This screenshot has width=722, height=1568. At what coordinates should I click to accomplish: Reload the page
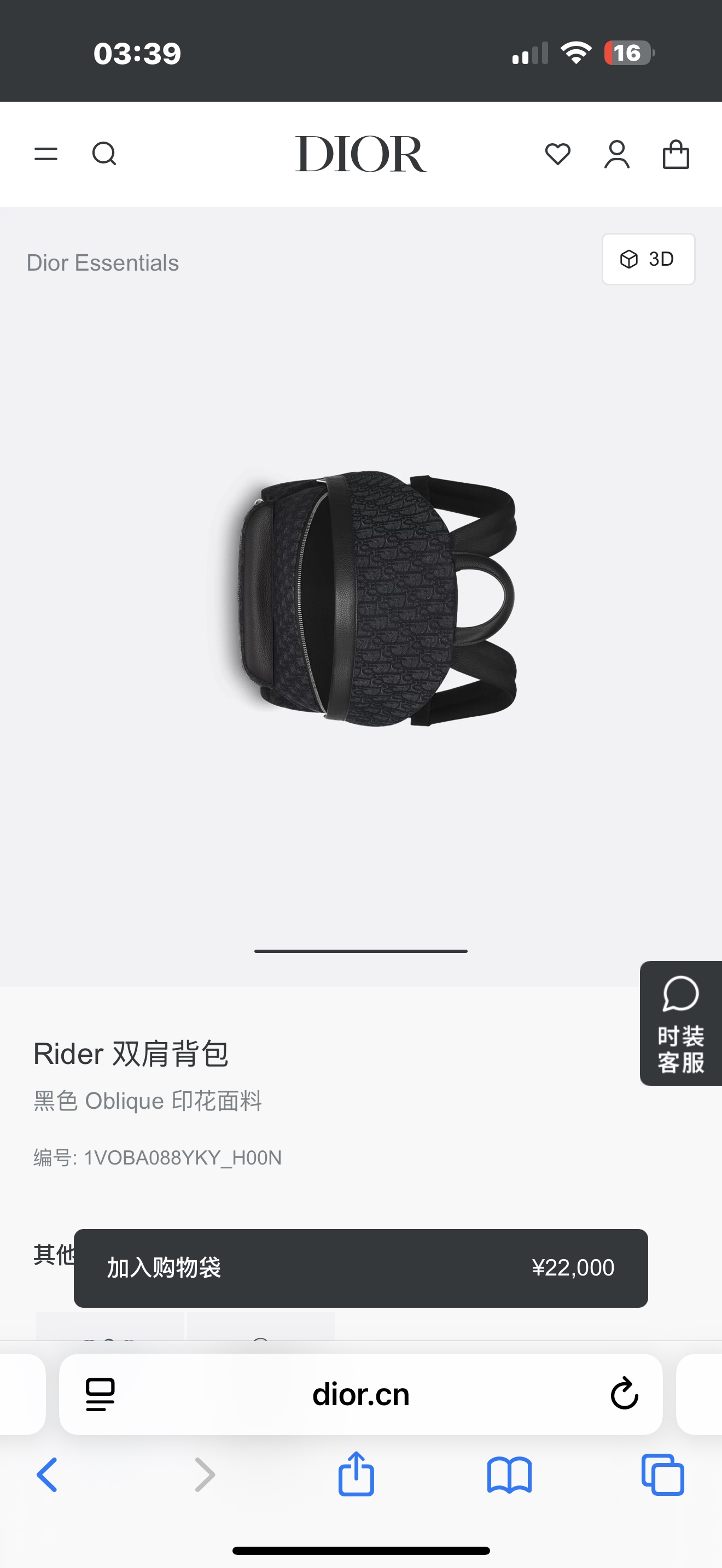point(624,1395)
